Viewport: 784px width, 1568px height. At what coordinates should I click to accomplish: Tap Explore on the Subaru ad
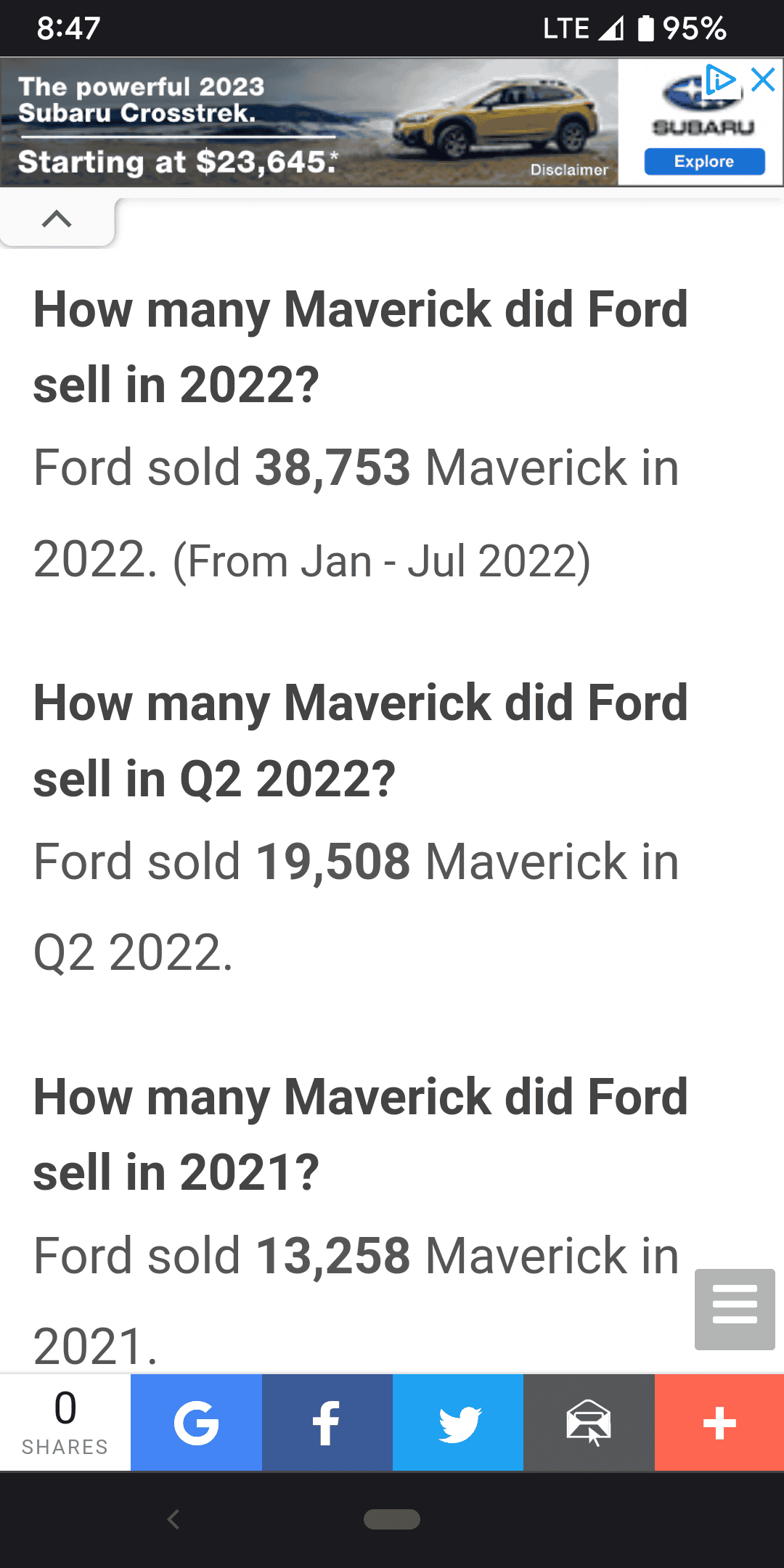704,161
